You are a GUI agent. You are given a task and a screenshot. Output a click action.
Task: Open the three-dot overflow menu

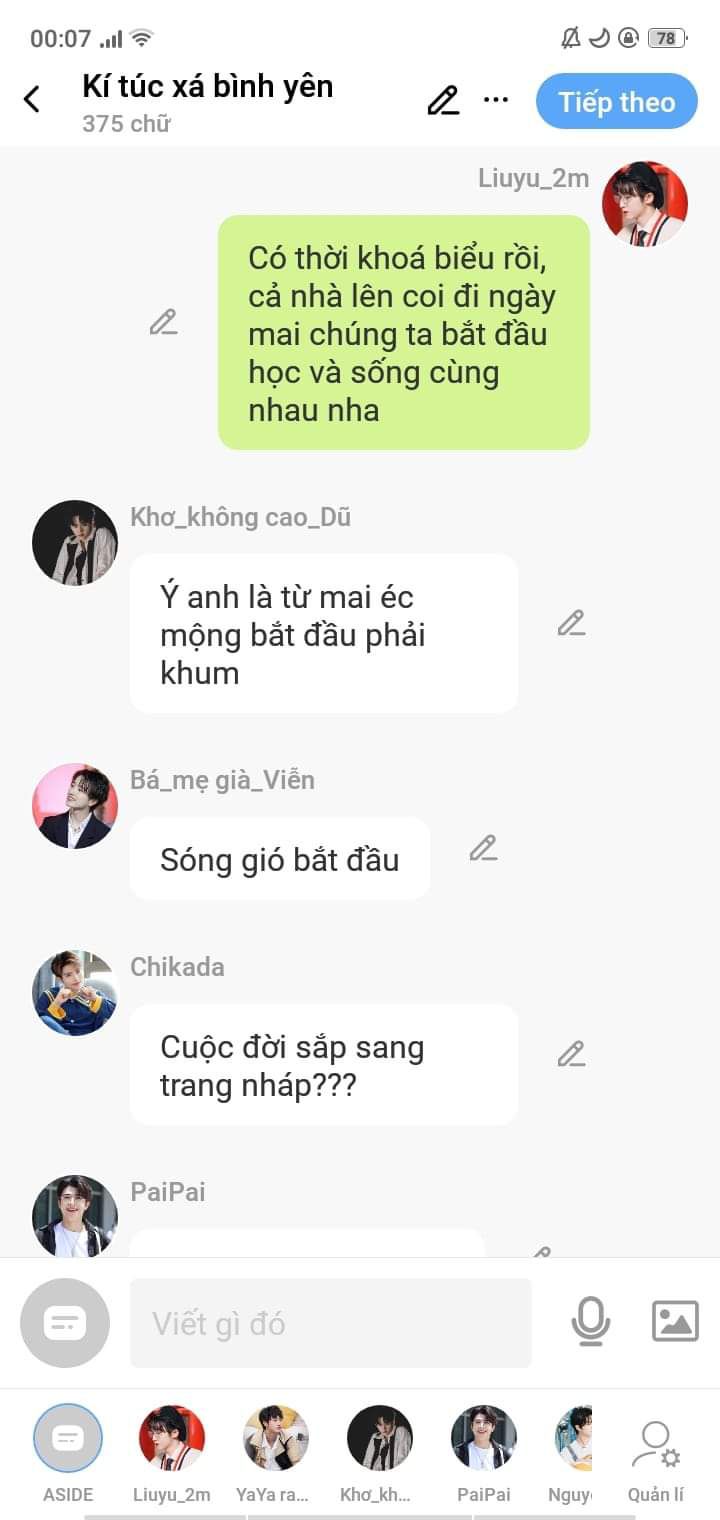pyautogui.click(x=496, y=100)
